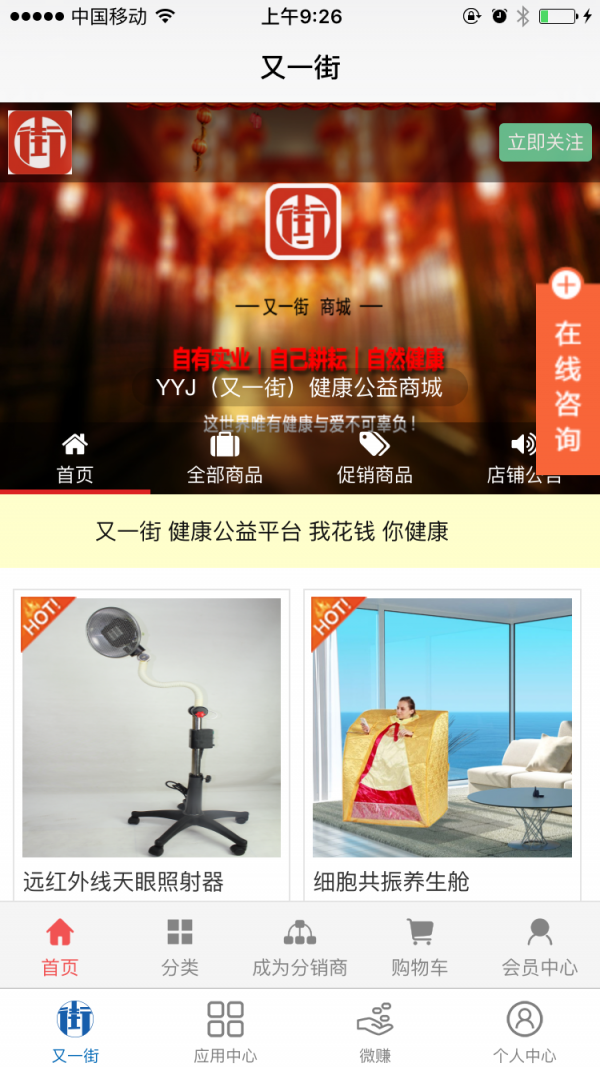Viewport: 600px width, 1067px height.
Task: Select the 全部商品 shop tab
Action: (x=225, y=459)
